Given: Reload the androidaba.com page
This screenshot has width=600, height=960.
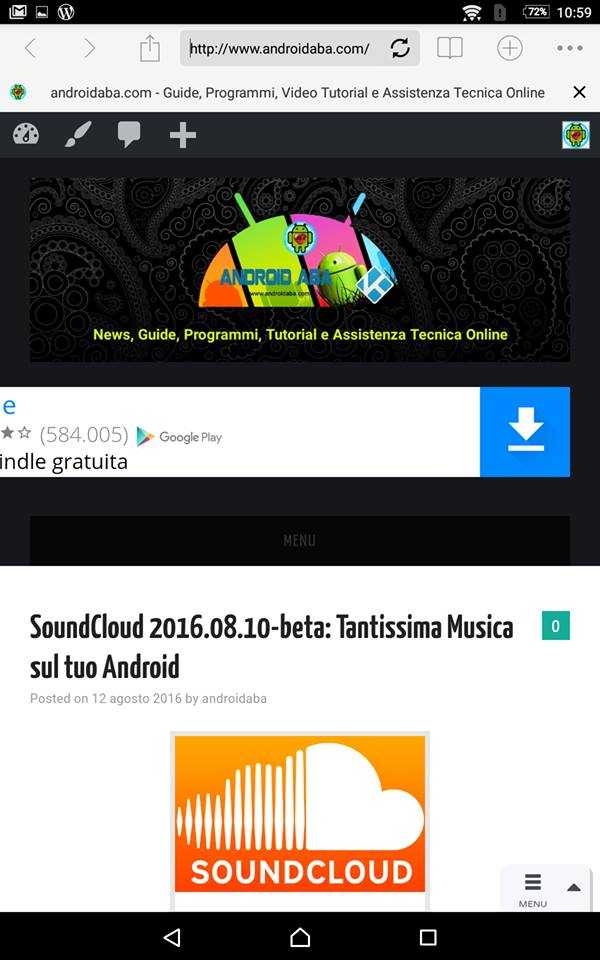Looking at the screenshot, I should 400,48.
